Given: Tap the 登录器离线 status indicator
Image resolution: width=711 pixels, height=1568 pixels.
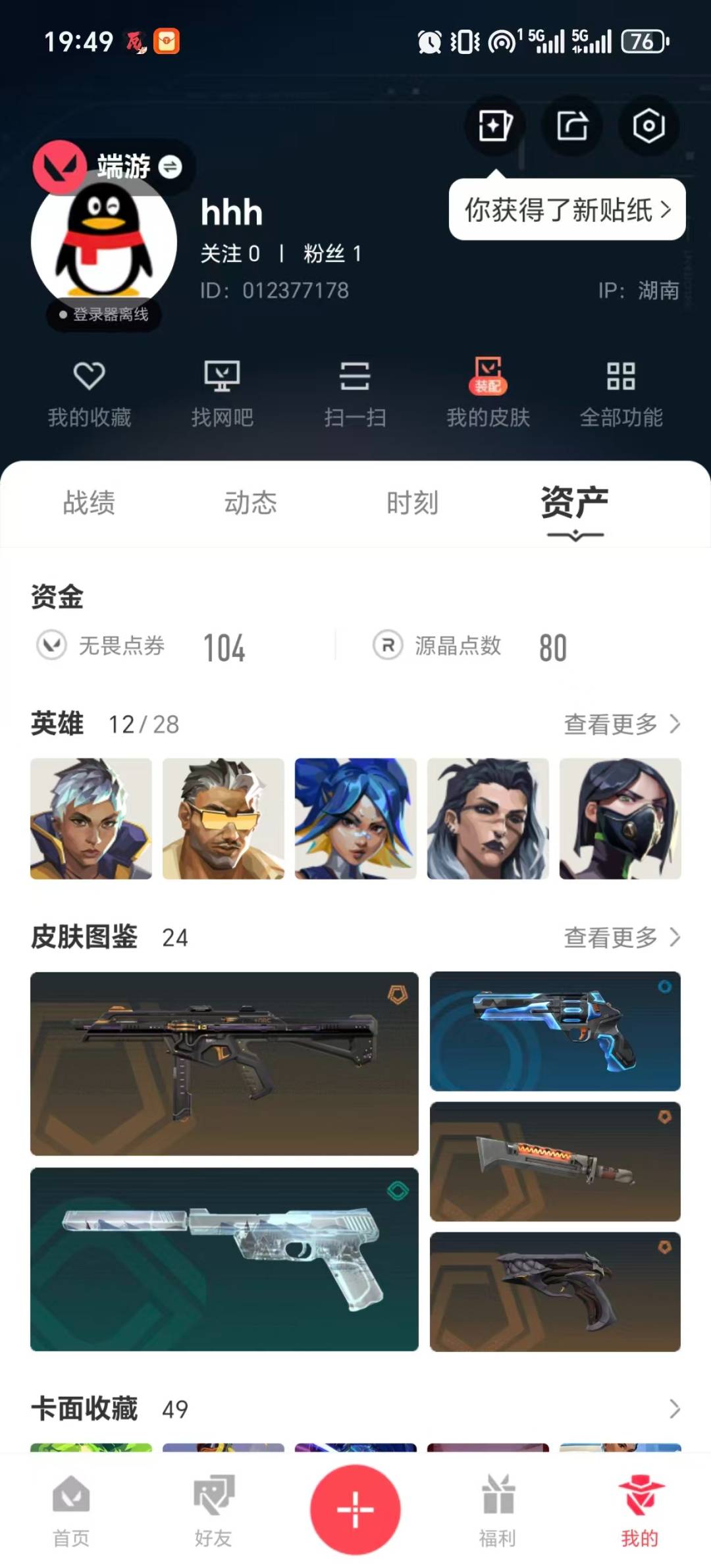Looking at the screenshot, I should 105,315.
